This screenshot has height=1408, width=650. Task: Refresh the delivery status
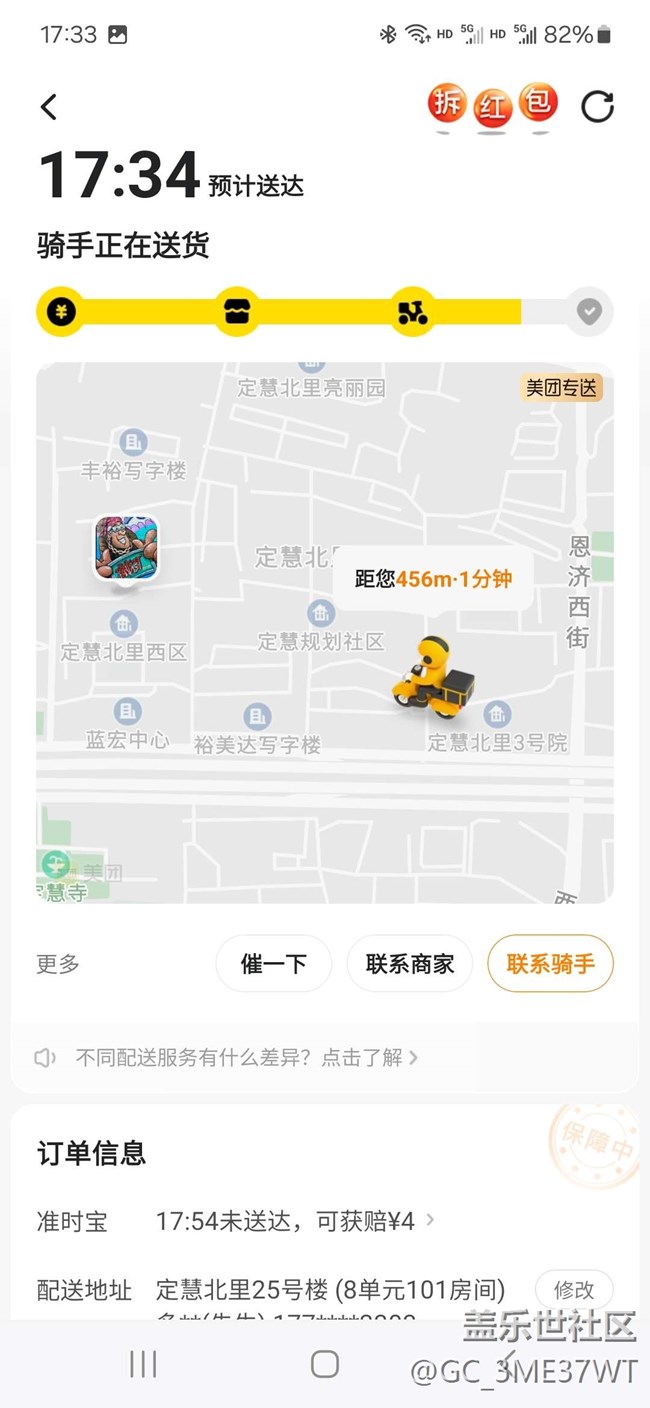pyautogui.click(x=597, y=107)
